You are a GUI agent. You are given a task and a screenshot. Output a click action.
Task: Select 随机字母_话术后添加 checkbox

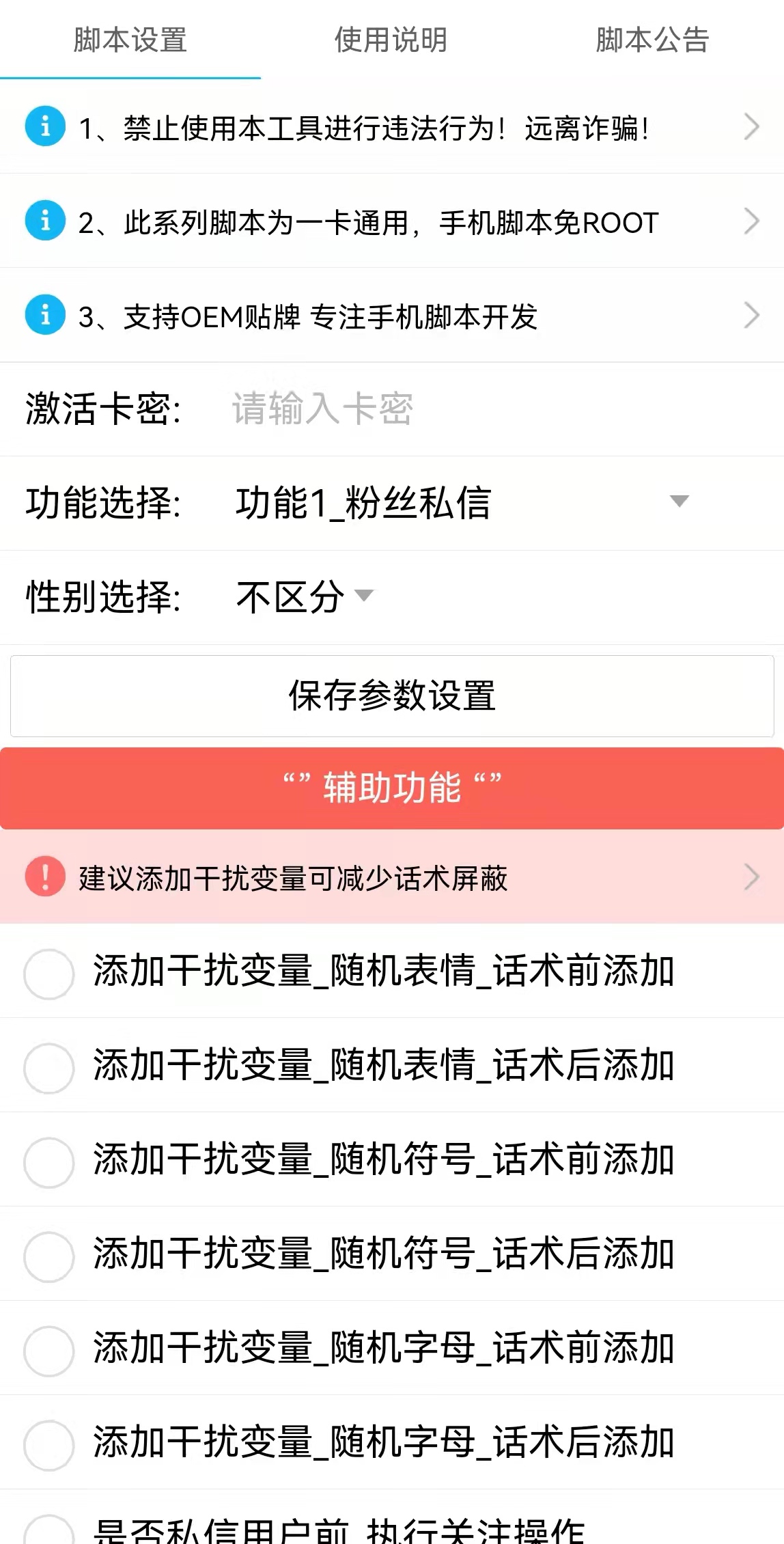48,1445
